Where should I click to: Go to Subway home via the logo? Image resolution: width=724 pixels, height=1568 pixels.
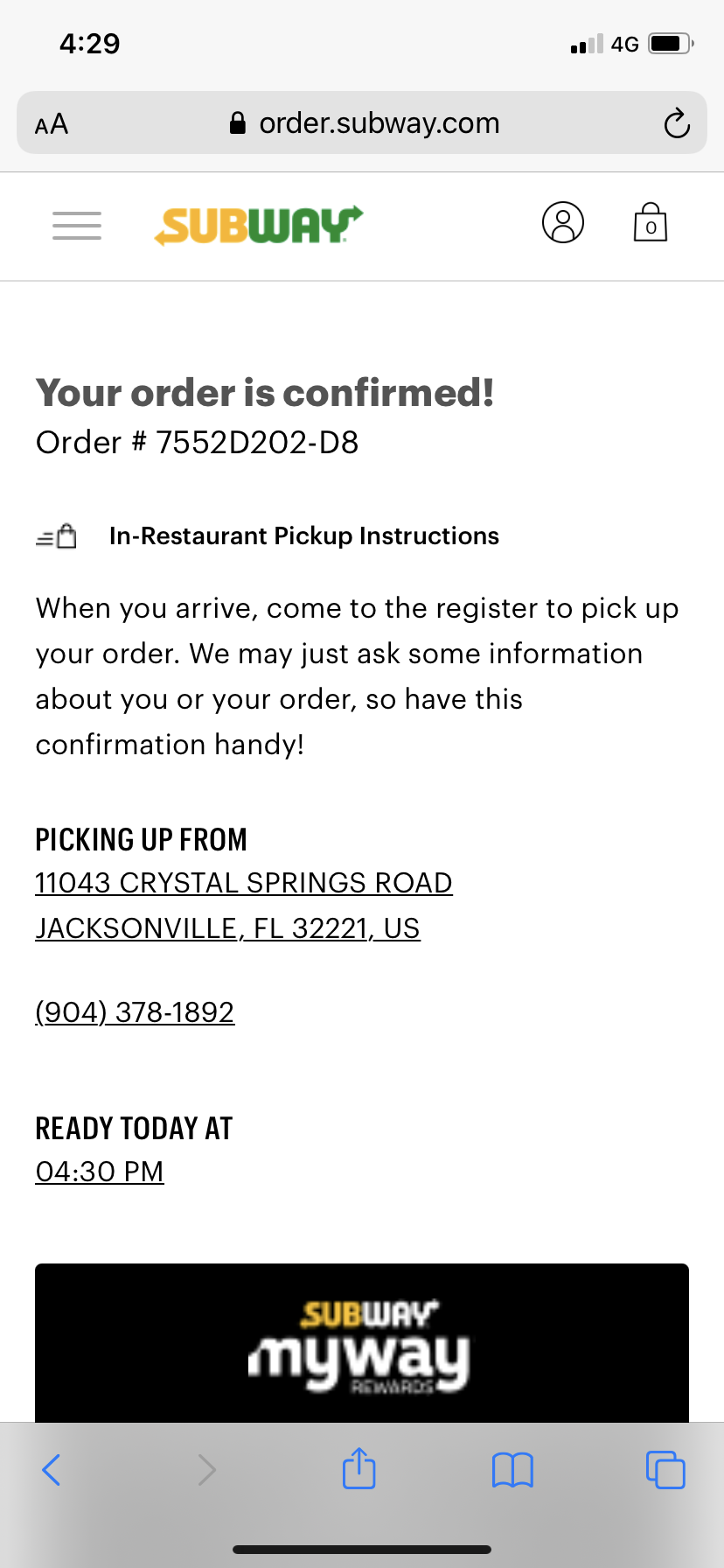pos(259,225)
